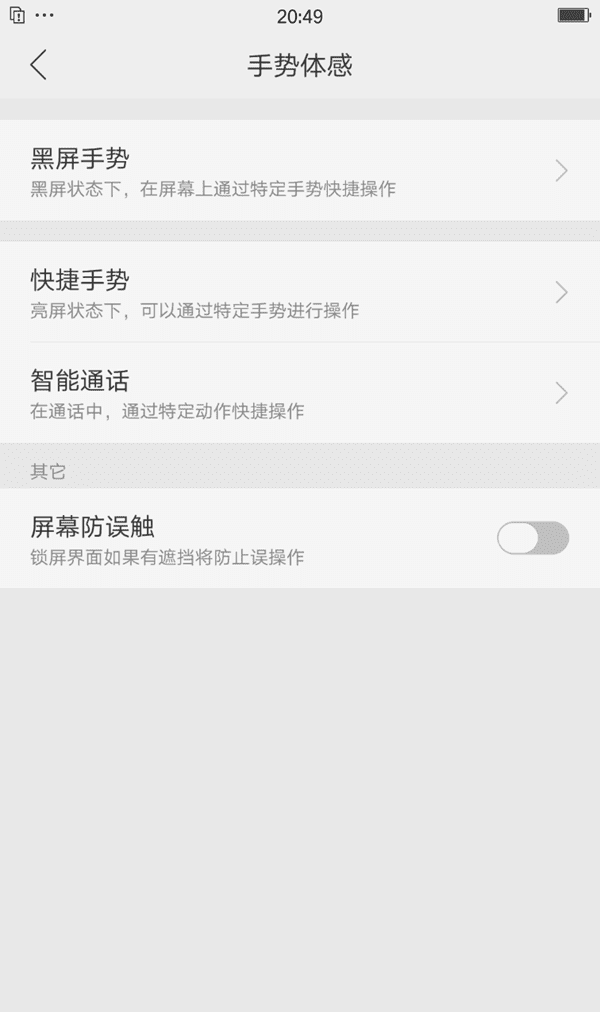The height and width of the screenshot is (1012, 600).
Task: Open 黑屏手势 settings
Action: click(300, 171)
